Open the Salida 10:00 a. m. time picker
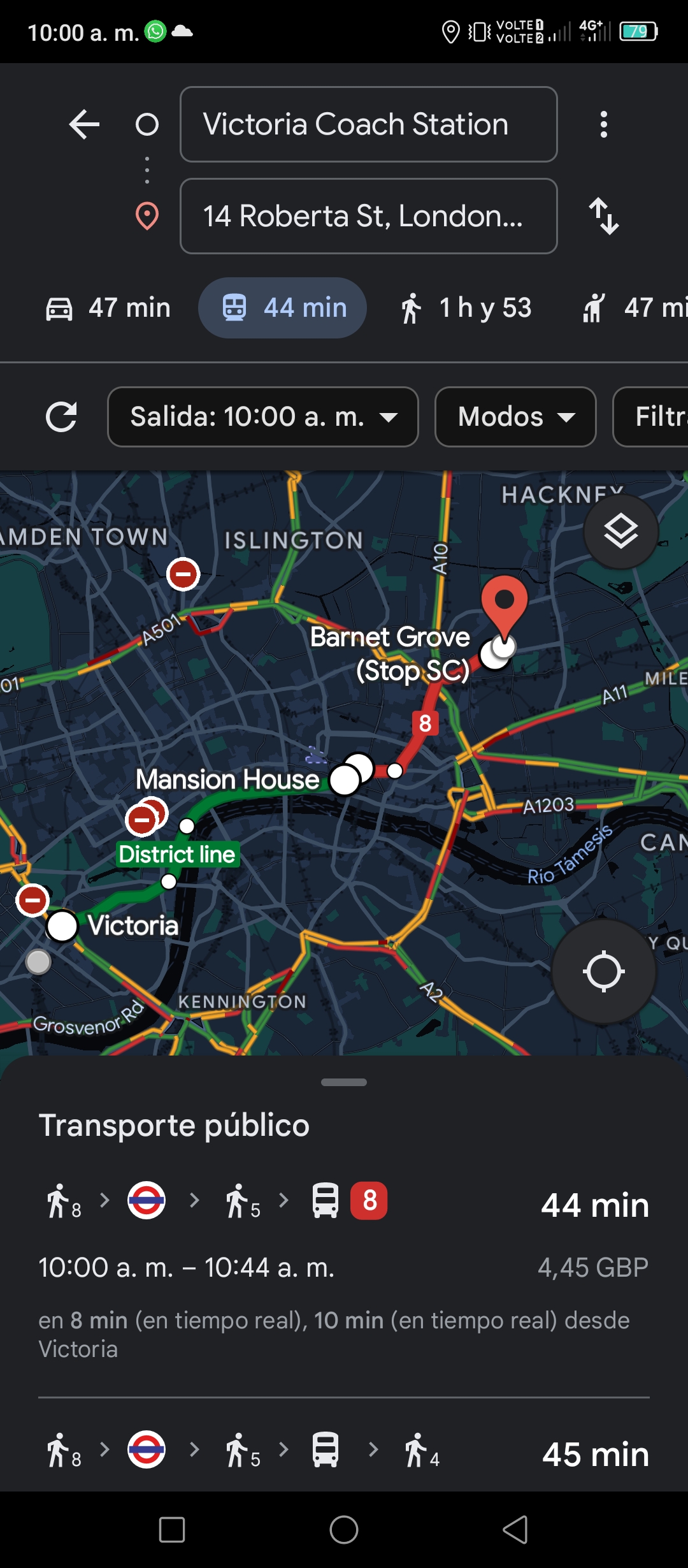This screenshot has width=688, height=1568. click(x=263, y=417)
